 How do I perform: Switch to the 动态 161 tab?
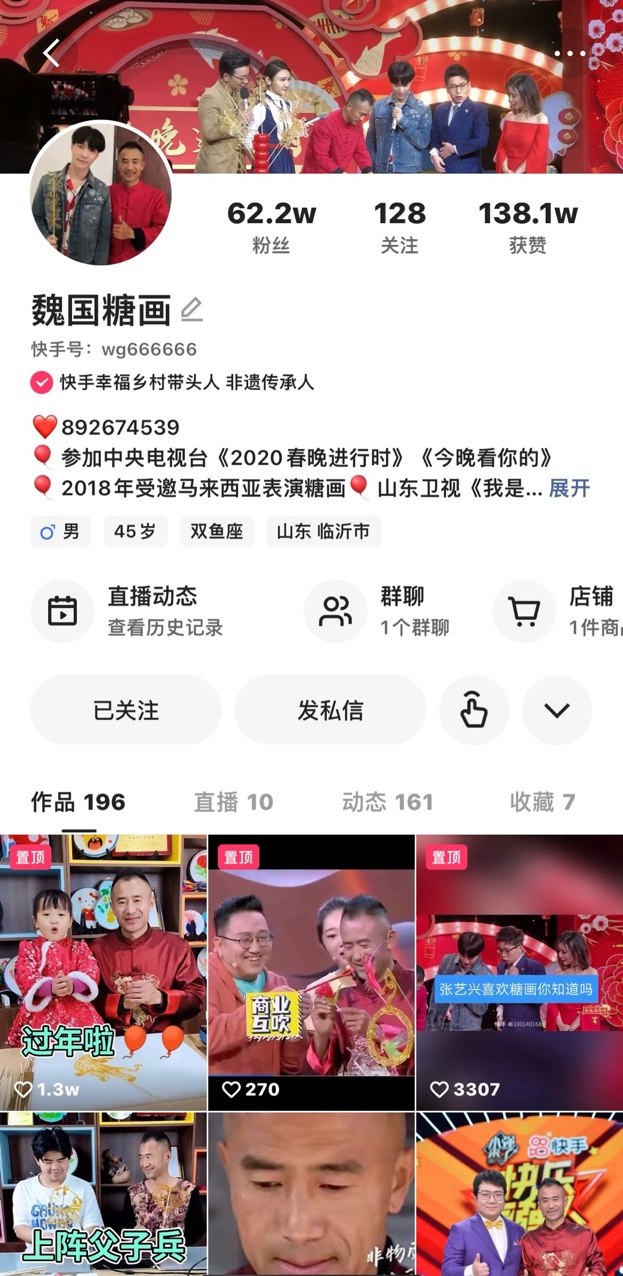tap(387, 802)
